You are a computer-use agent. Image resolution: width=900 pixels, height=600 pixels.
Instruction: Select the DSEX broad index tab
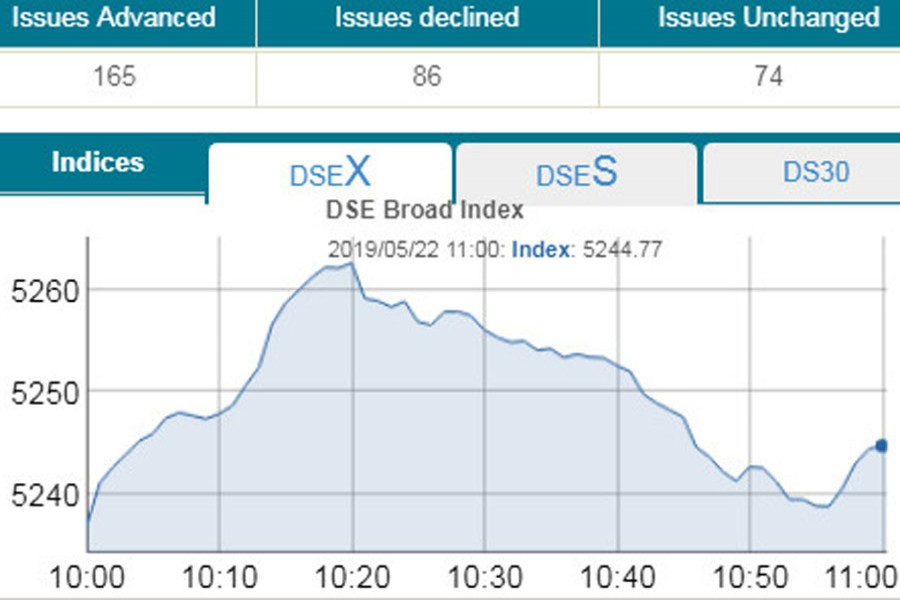[330, 173]
